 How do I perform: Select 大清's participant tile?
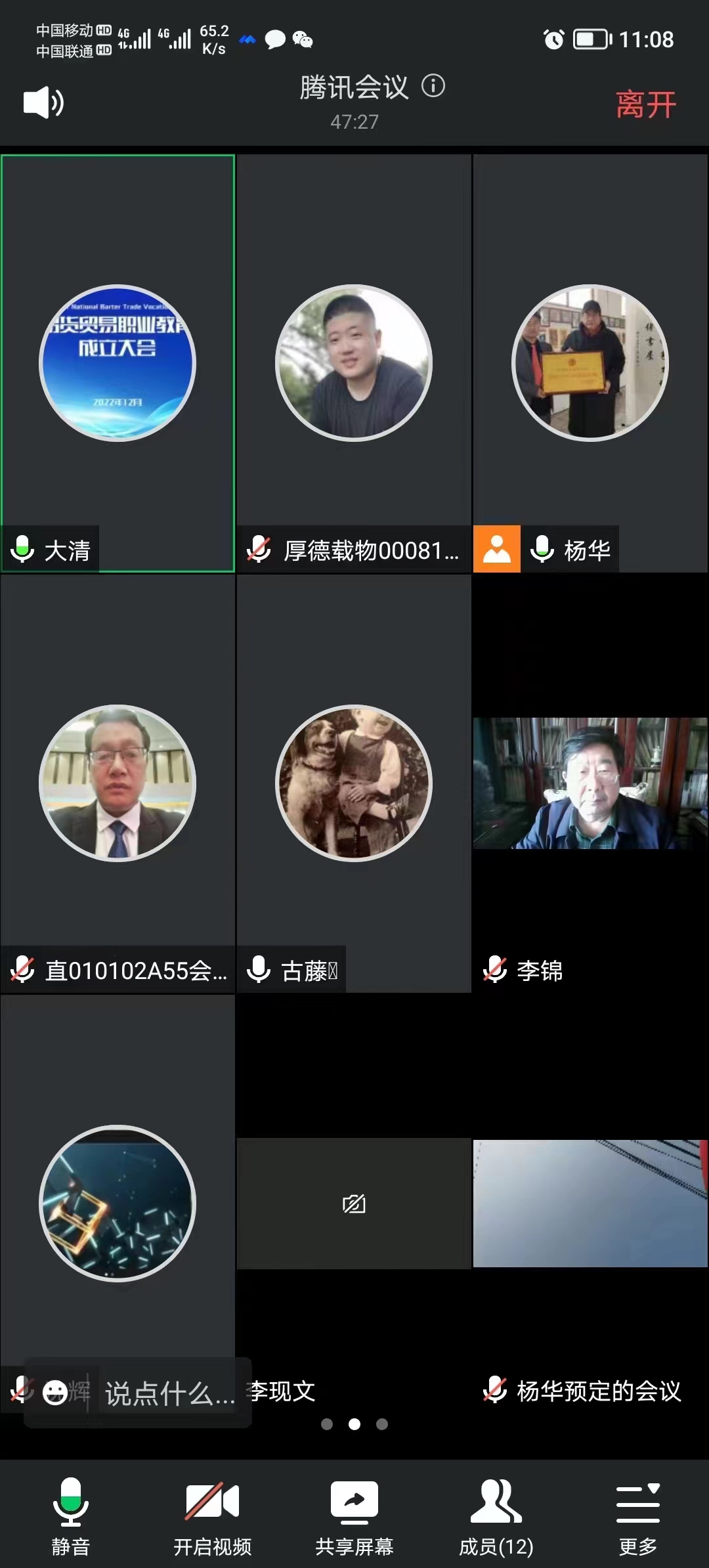click(x=118, y=363)
